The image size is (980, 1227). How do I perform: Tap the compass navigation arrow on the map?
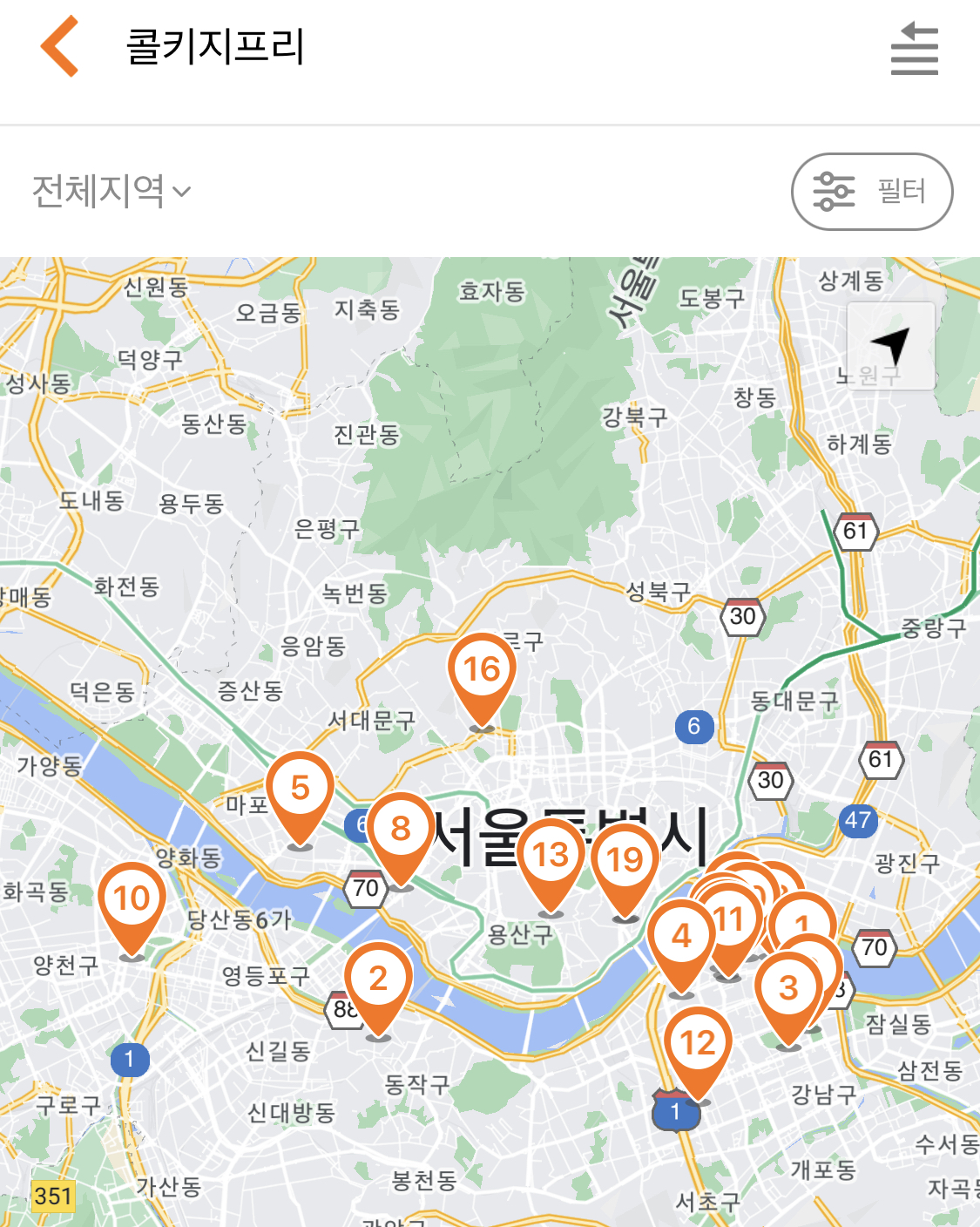(892, 346)
